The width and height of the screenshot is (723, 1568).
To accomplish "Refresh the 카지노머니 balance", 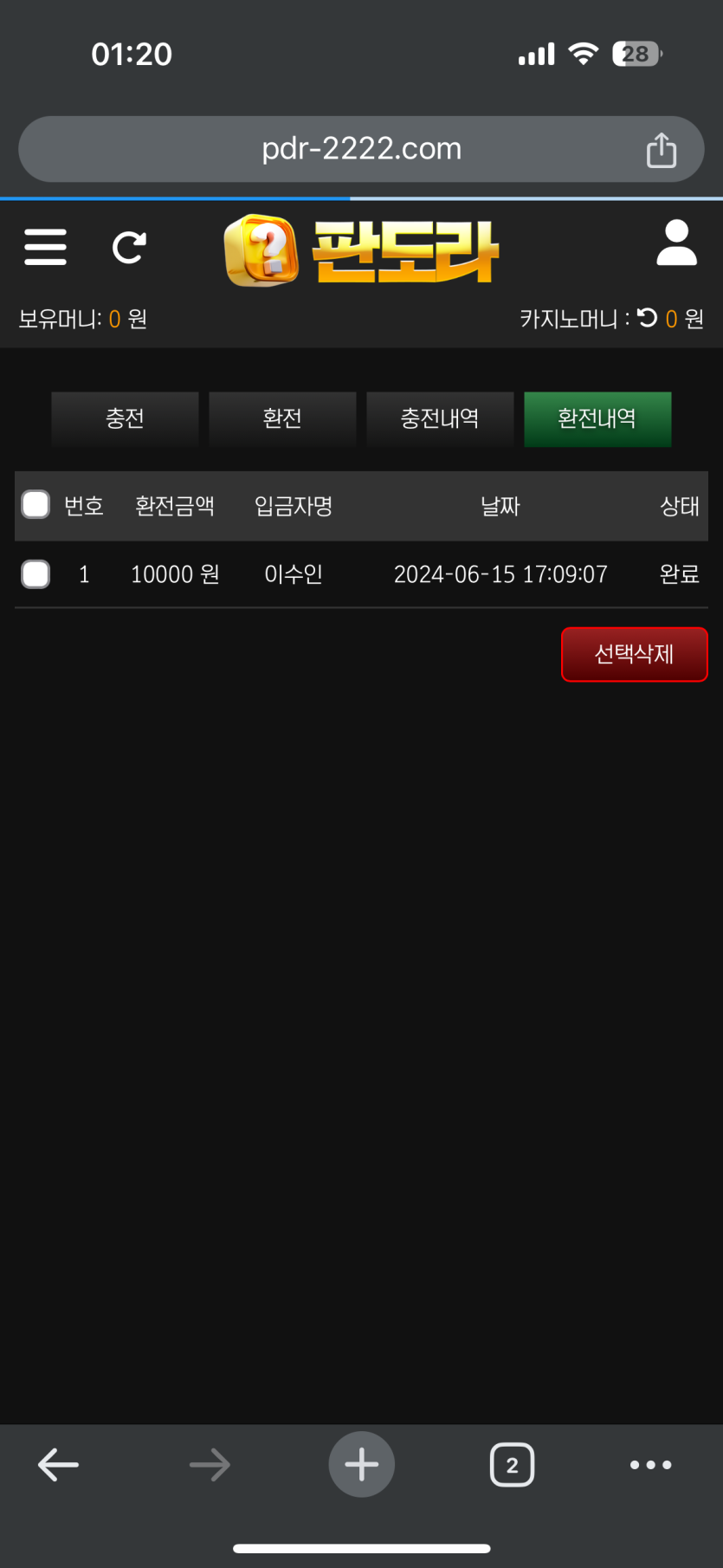I will pos(647,318).
